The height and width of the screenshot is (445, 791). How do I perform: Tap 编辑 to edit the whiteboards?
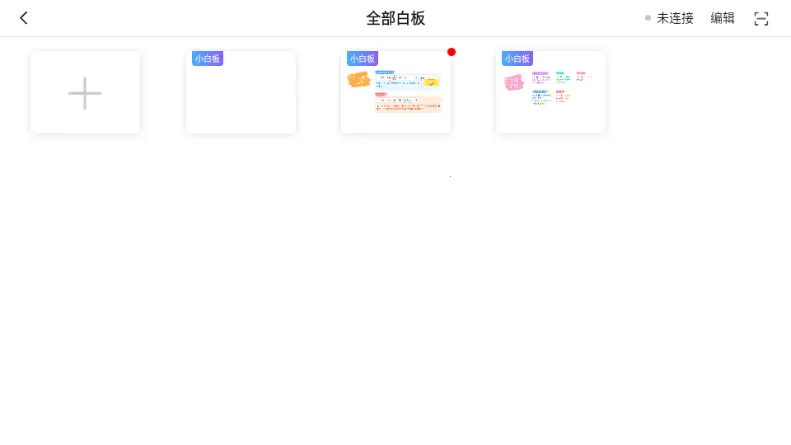pos(722,18)
